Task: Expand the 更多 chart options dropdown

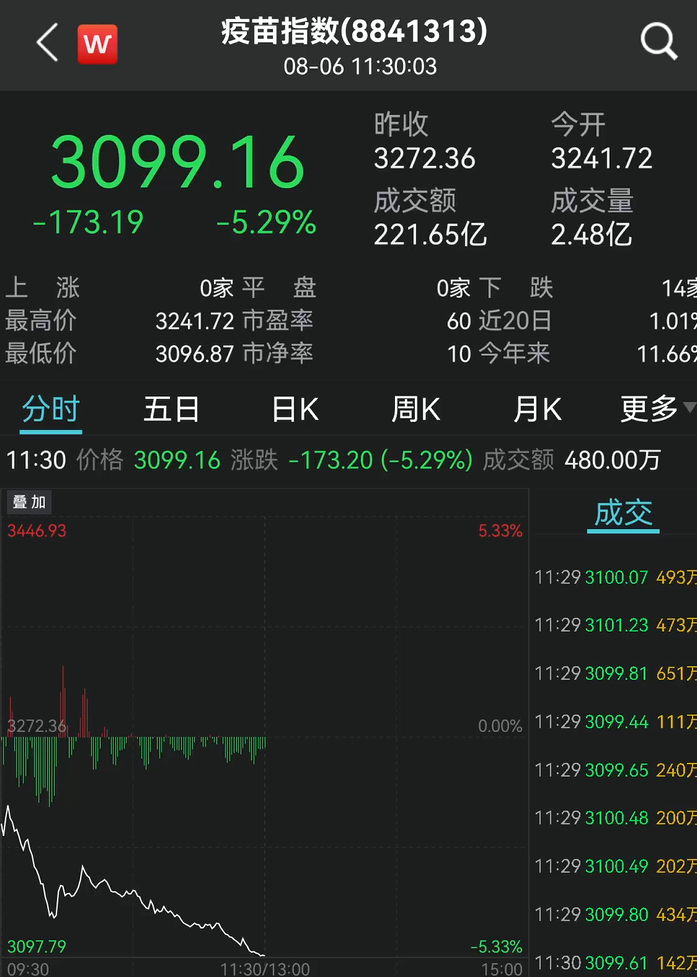Action: 656,409
